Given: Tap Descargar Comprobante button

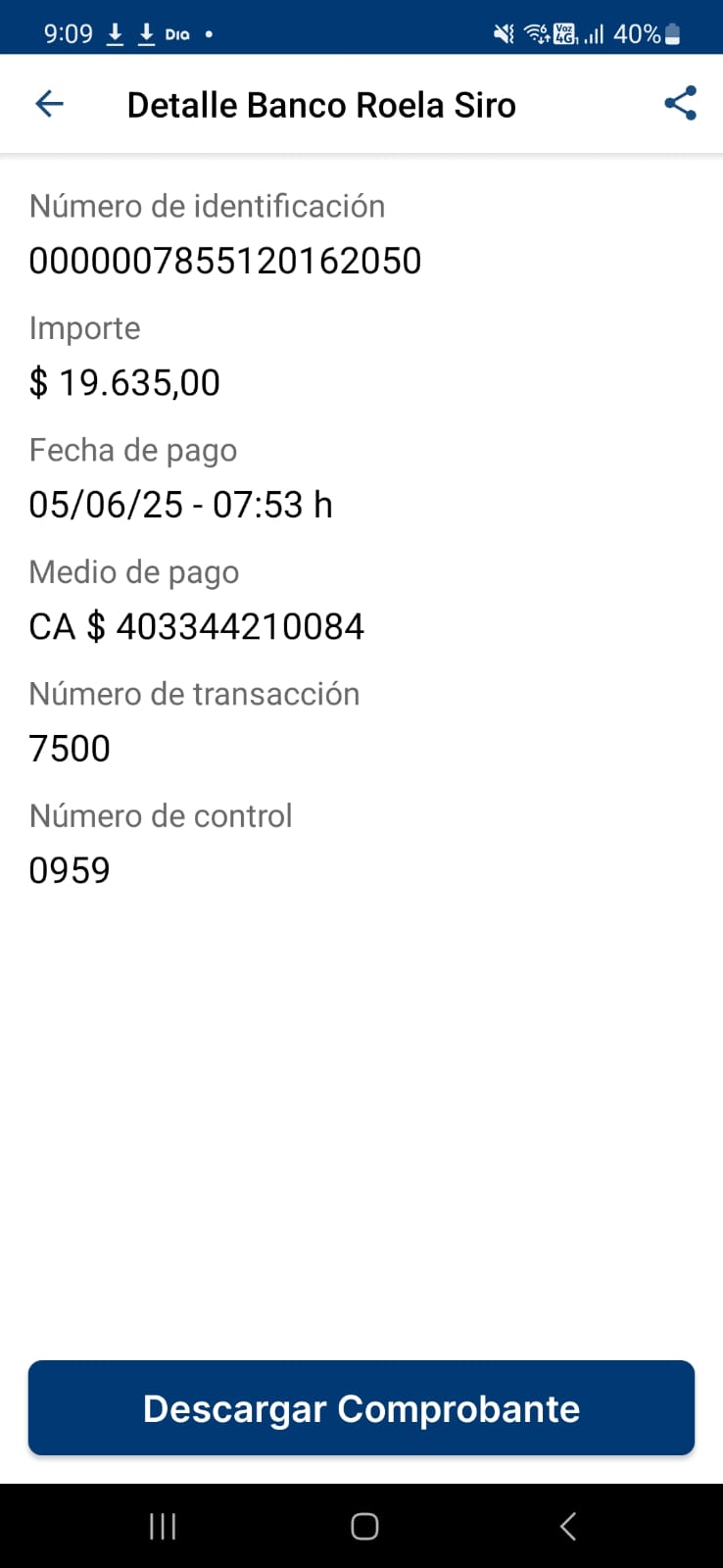Looking at the screenshot, I should pyautogui.click(x=361, y=1408).
